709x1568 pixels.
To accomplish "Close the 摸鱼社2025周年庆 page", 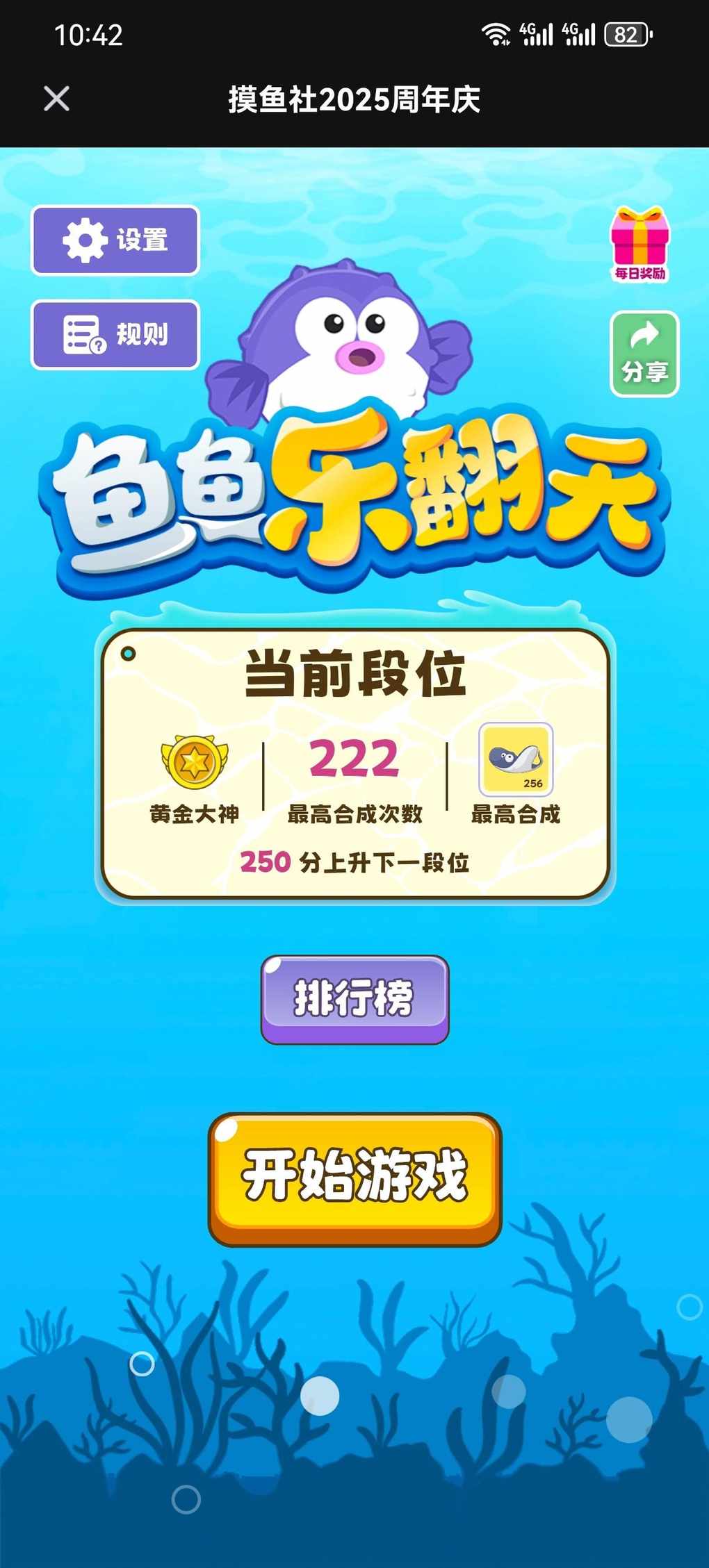I will click(x=56, y=99).
